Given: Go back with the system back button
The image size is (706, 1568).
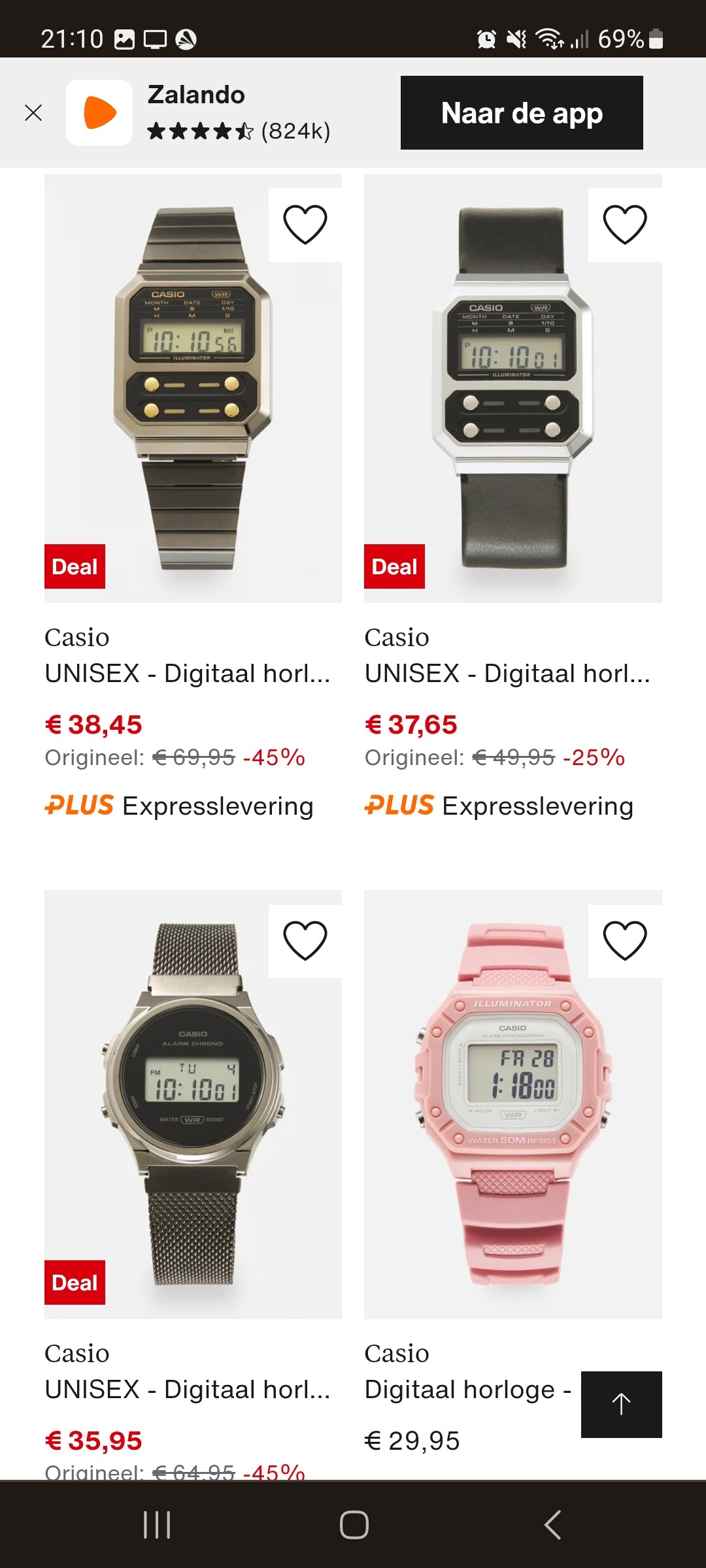Looking at the screenshot, I should click(552, 1525).
